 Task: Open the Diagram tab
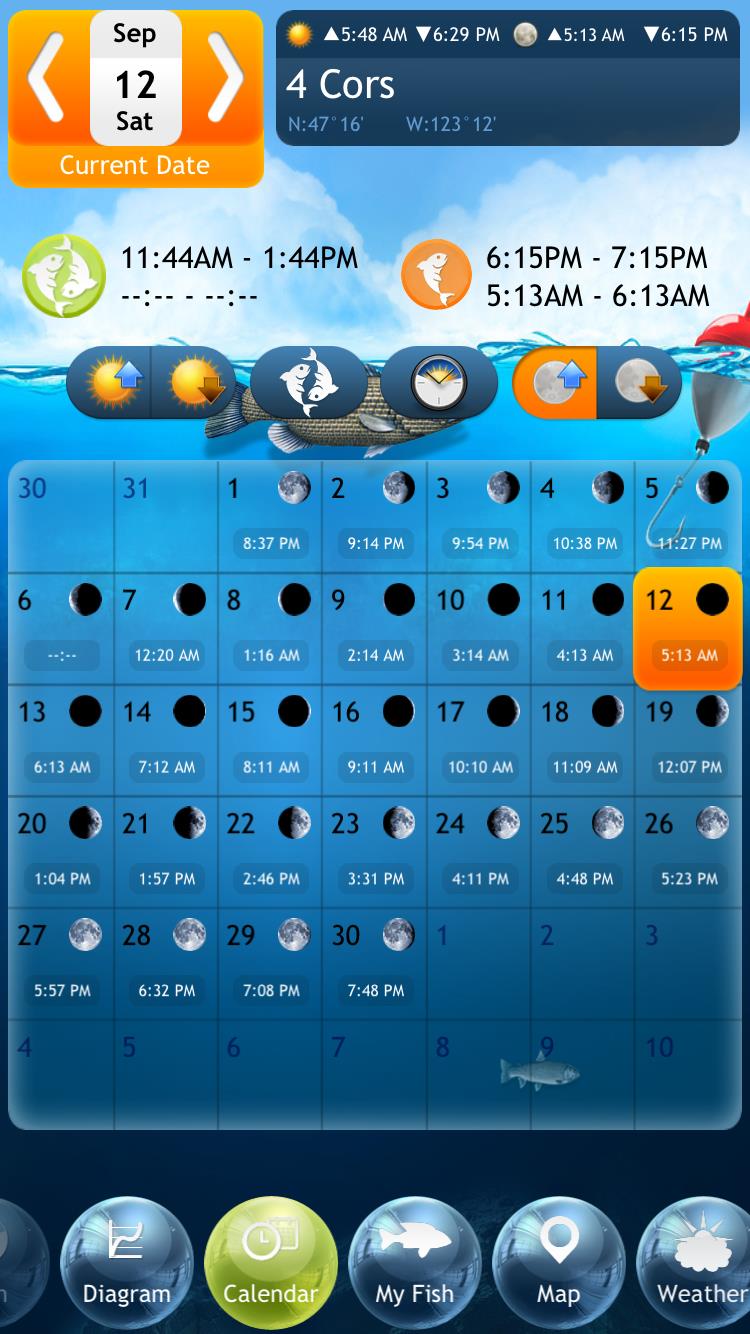click(x=126, y=1264)
